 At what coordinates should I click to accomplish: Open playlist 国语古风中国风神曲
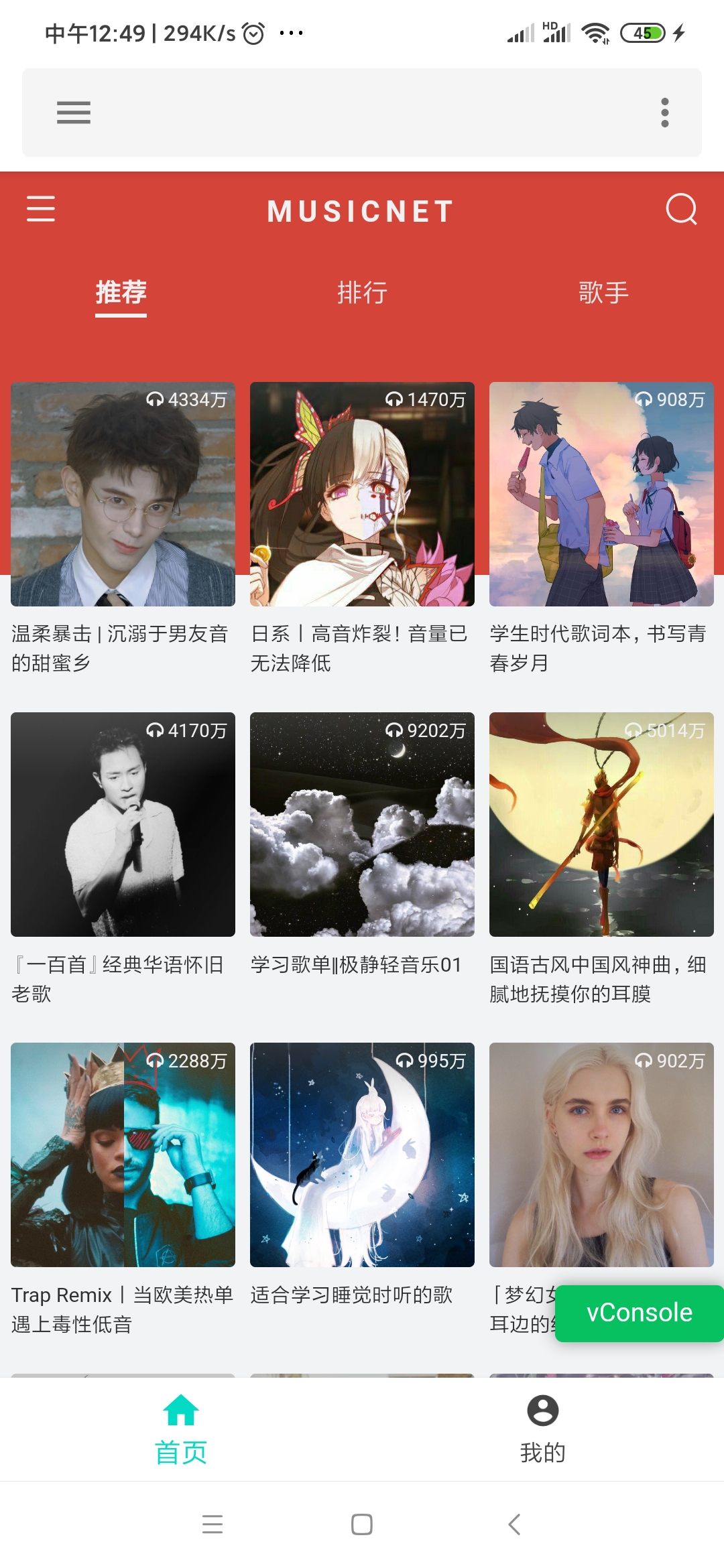[x=601, y=824]
